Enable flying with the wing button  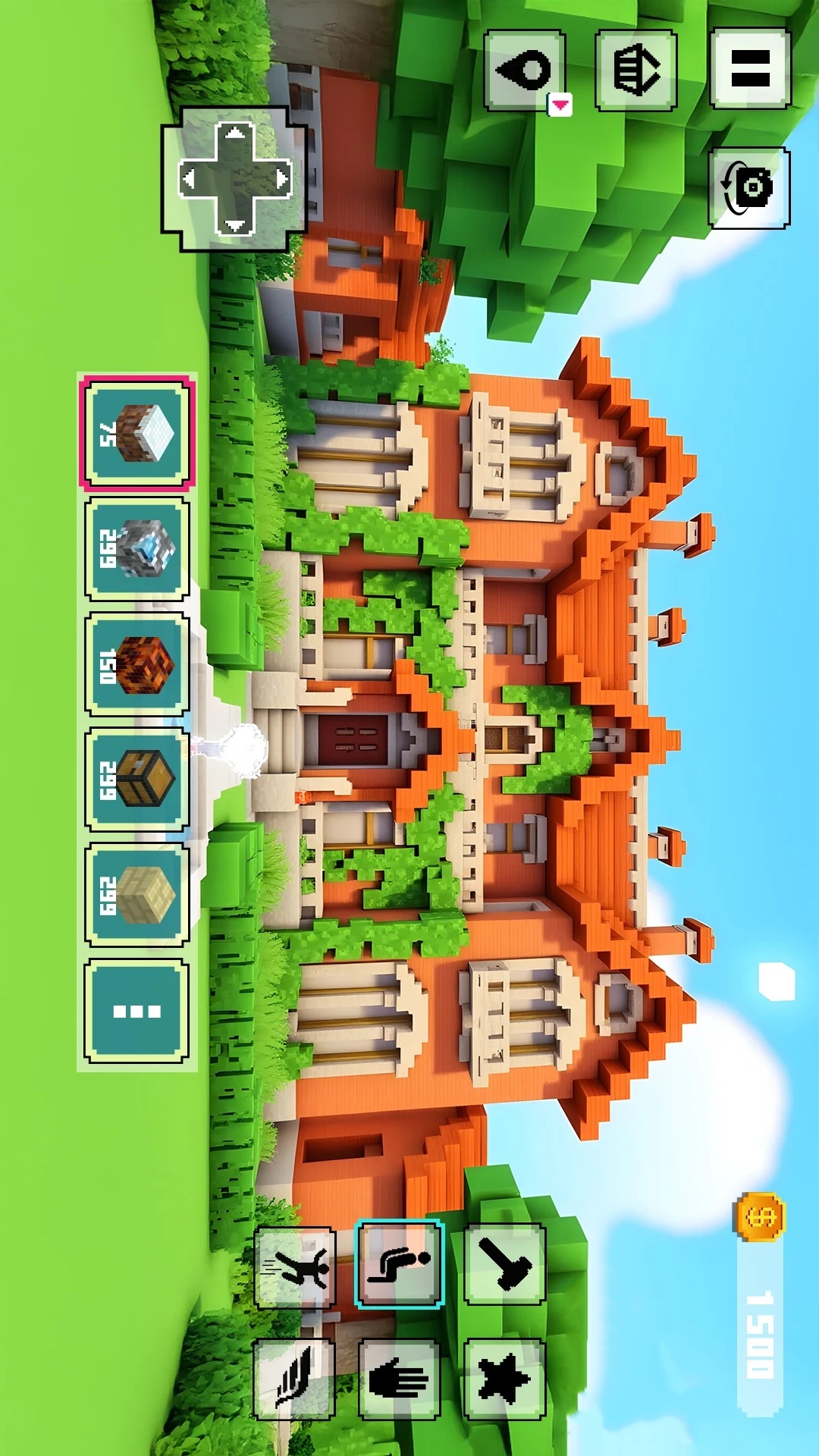295,1379
